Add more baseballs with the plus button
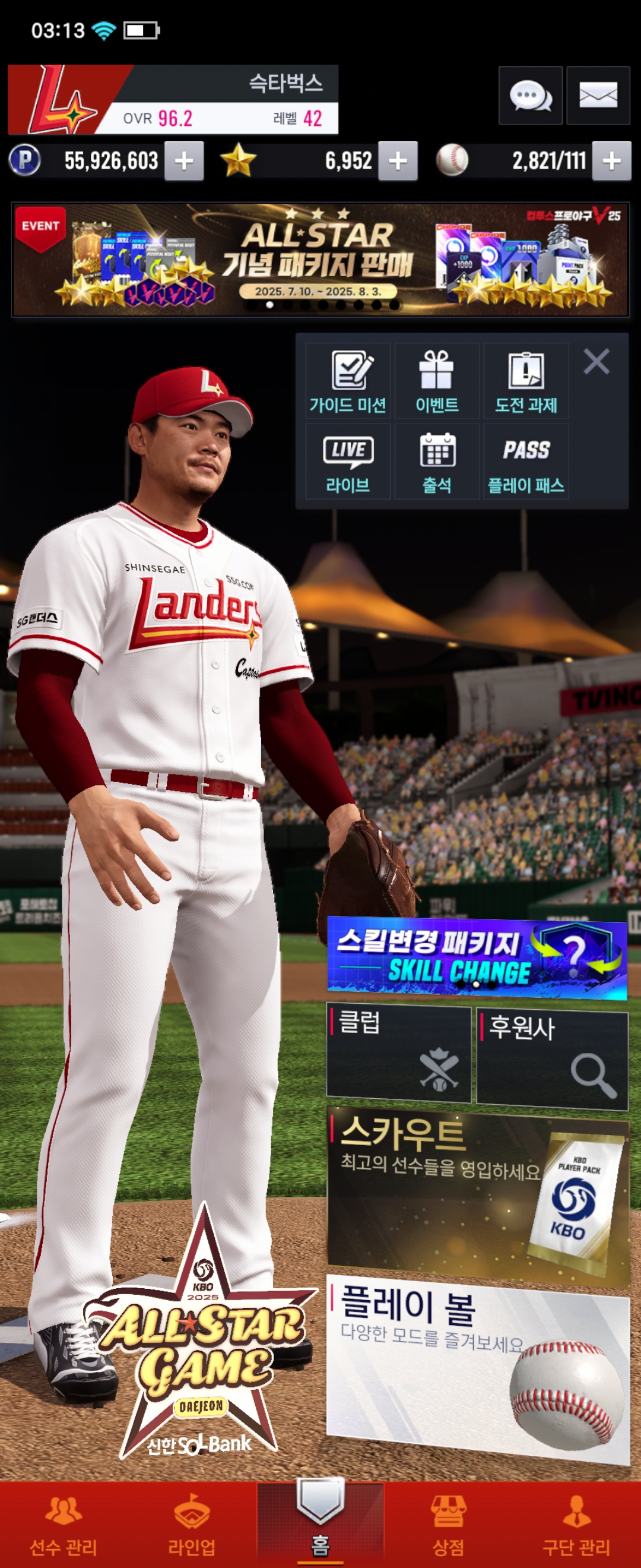The height and width of the screenshot is (1568, 641). [611, 162]
